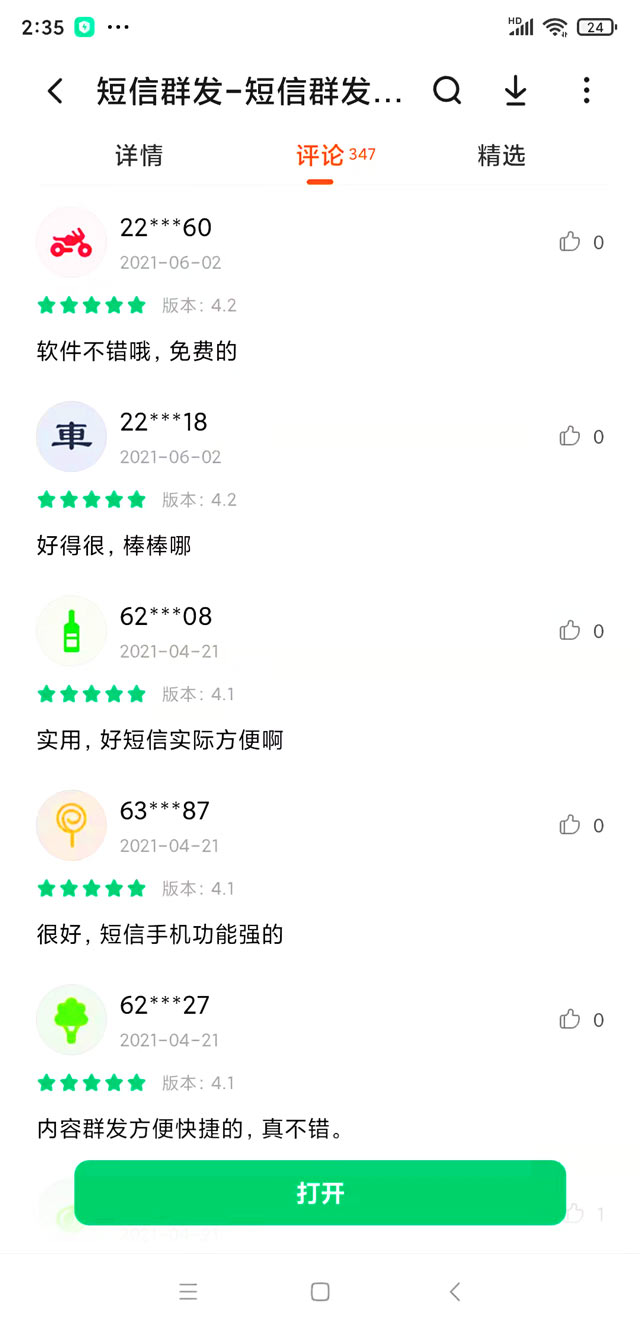
Task: Like the review by 22***18
Action: [x=570, y=436]
